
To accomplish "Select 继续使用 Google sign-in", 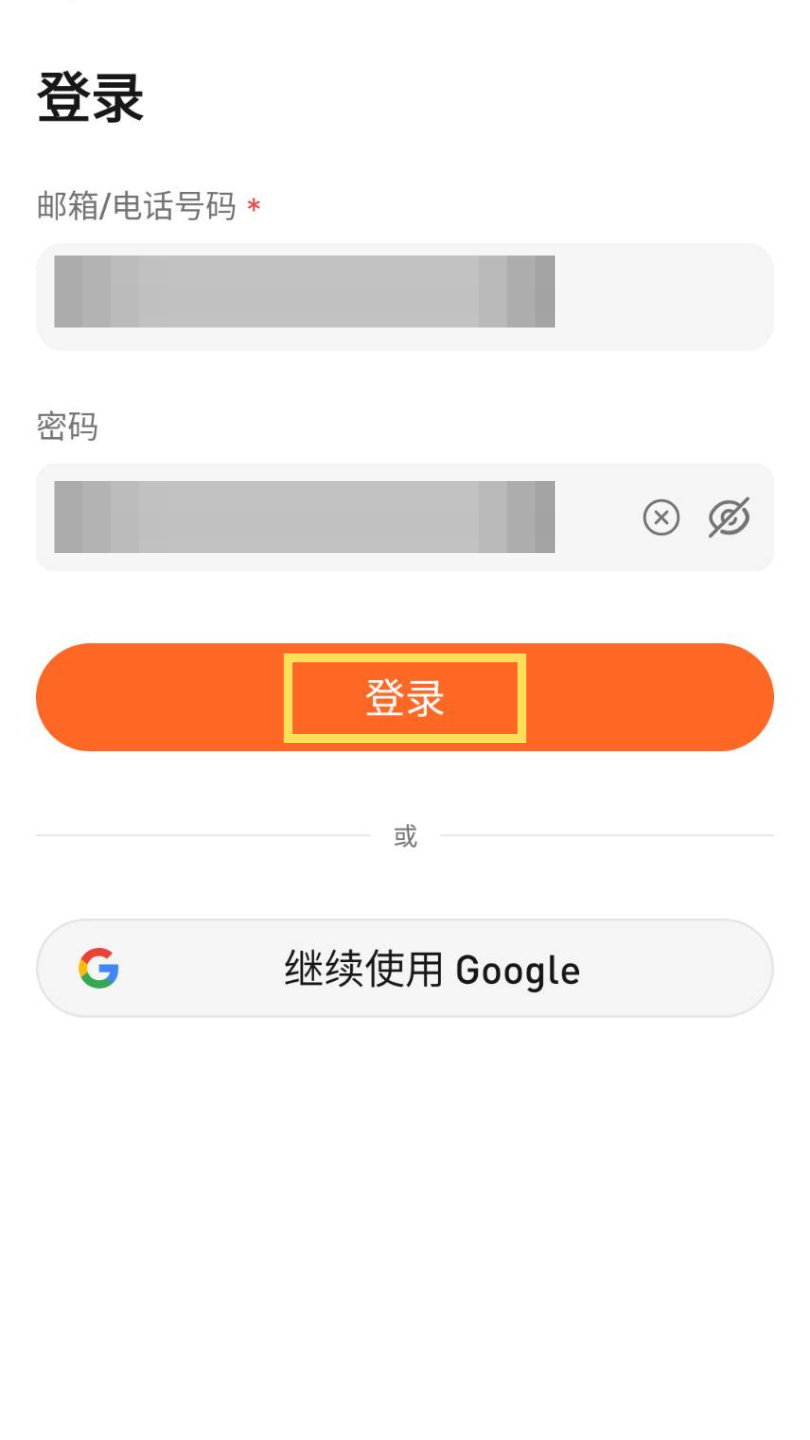I will click(x=404, y=968).
